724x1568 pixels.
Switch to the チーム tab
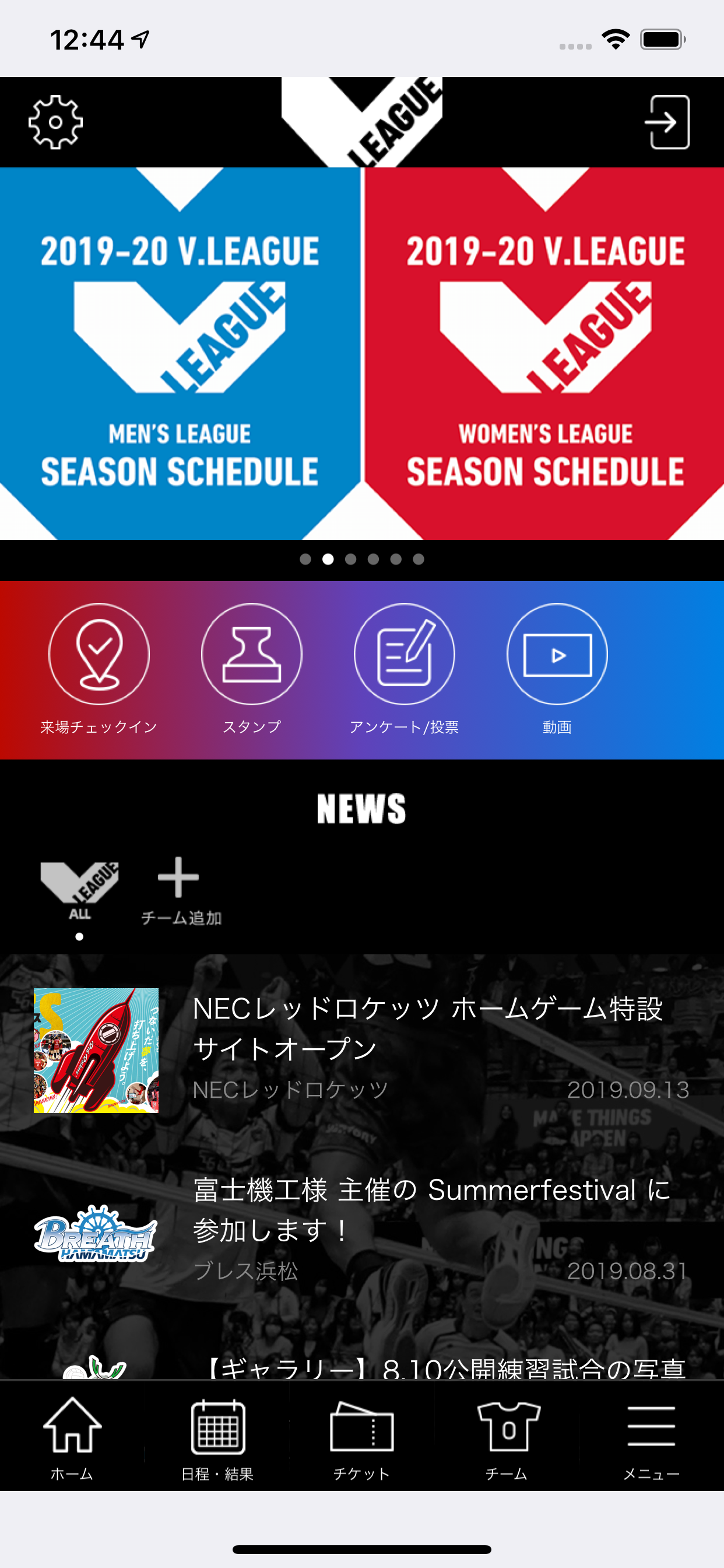[x=507, y=1439]
